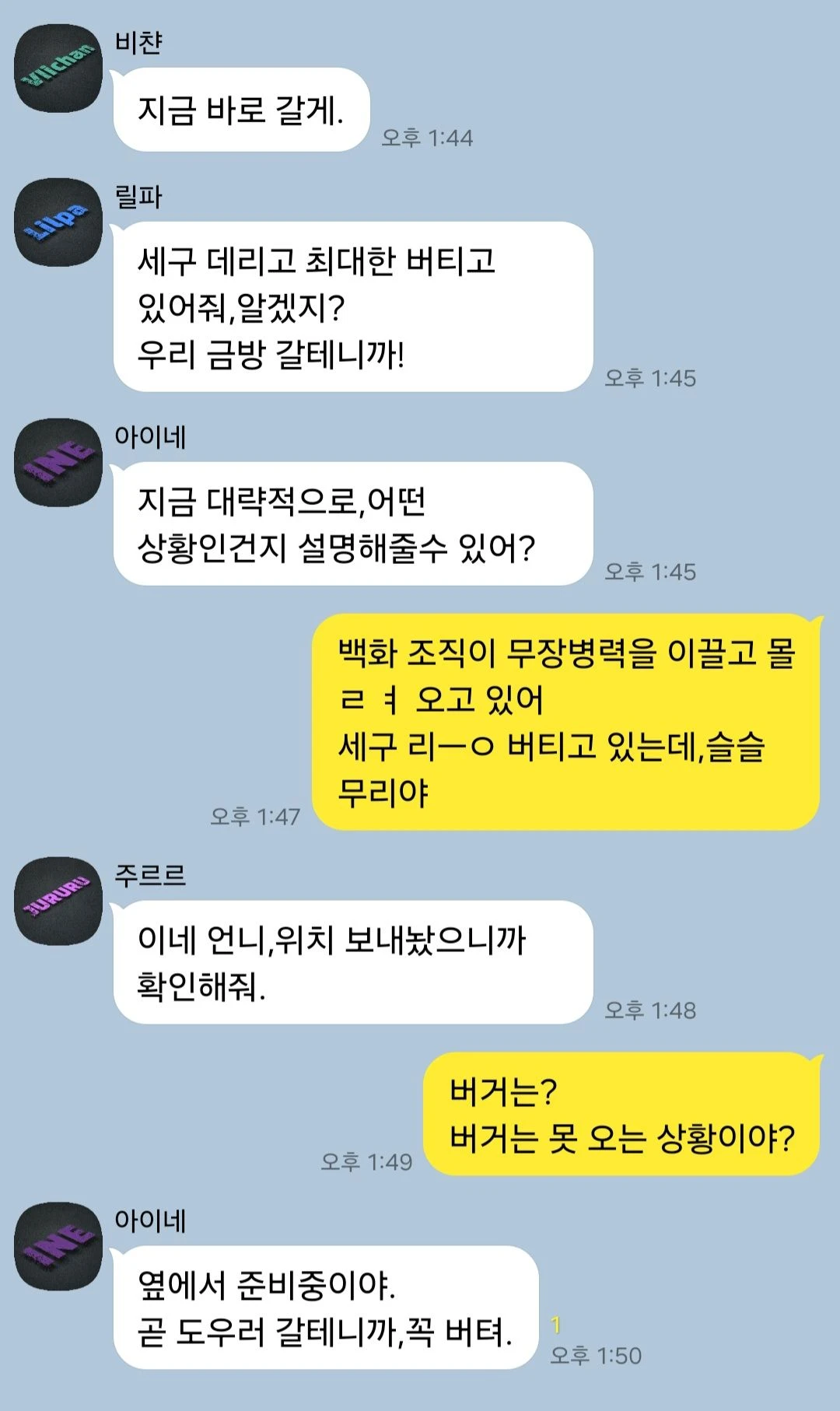This screenshot has width=840, height=1411.
Task: Open 비챤's profile picture
Action: (58, 68)
